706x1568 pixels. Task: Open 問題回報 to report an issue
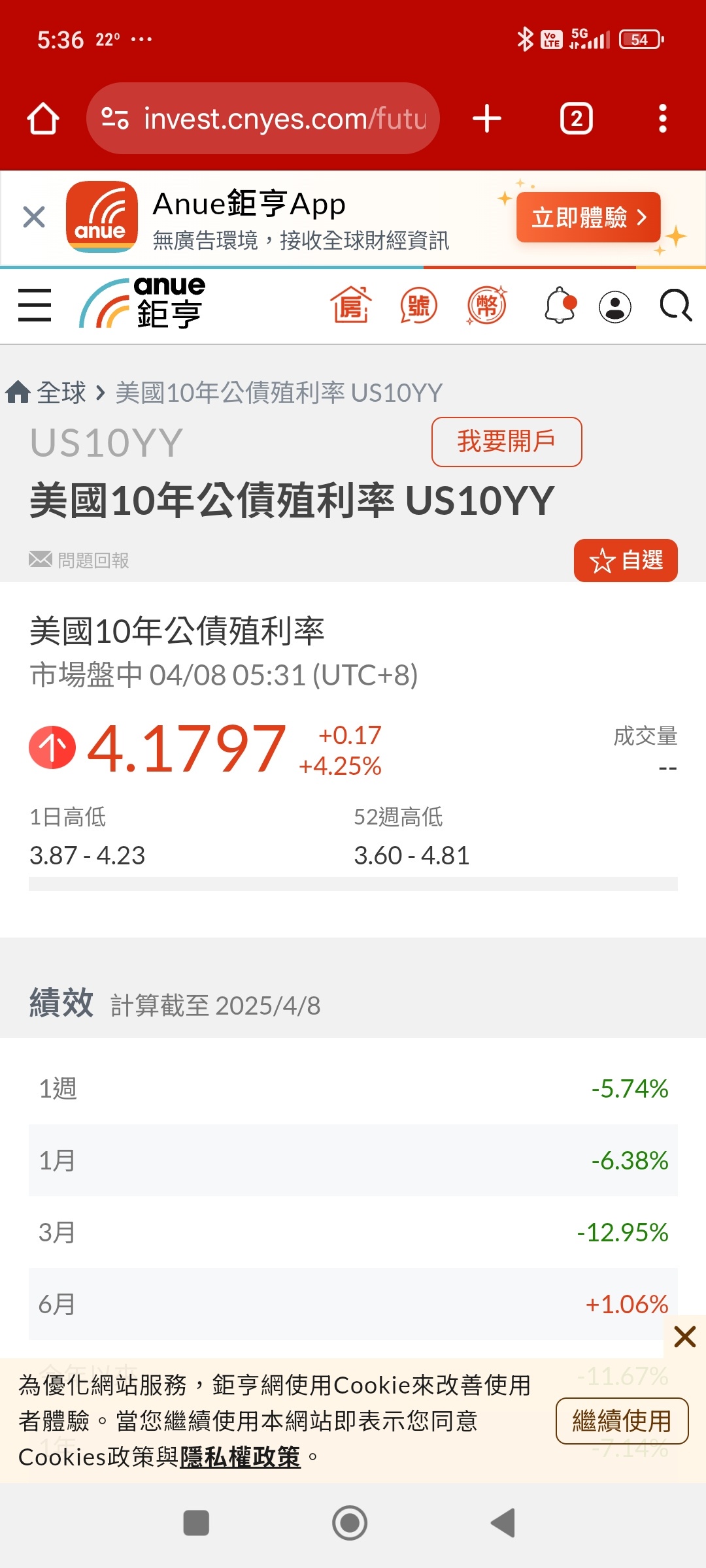click(79, 560)
